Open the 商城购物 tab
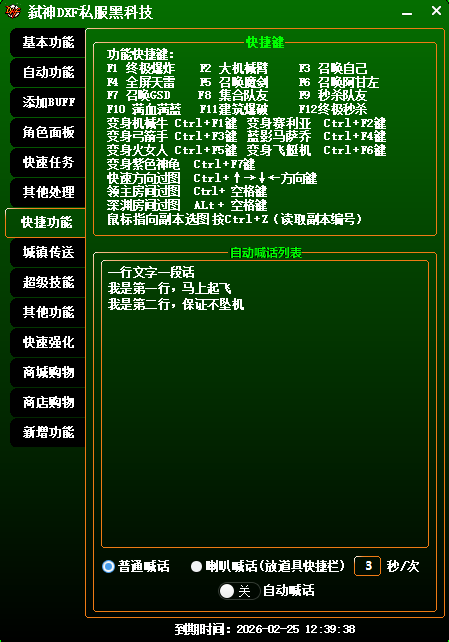The image size is (449, 642). tap(48, 372)
